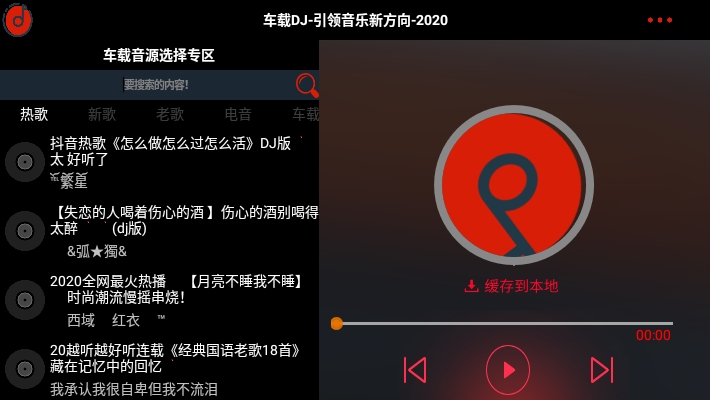
Task: Tap 缓存到本地 to download the track
Action: coord(511,286)
